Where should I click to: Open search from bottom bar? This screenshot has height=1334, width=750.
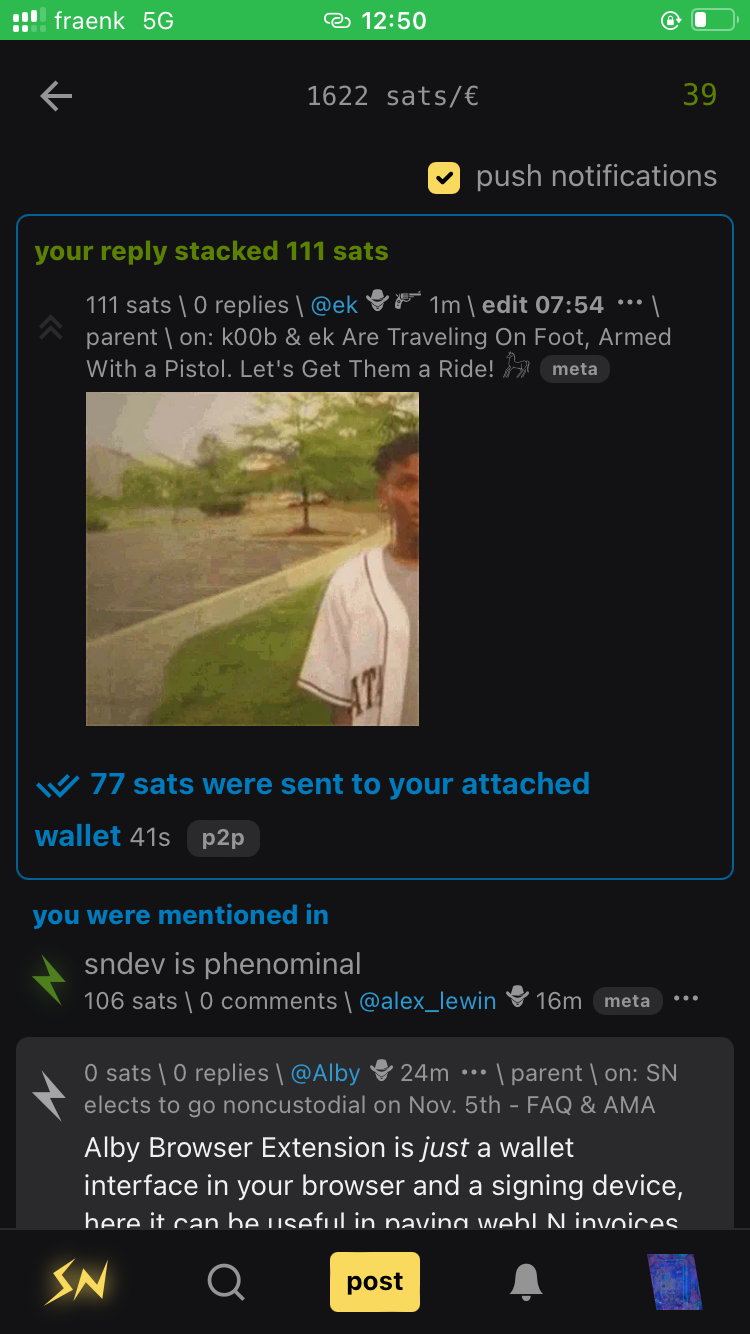tap(226, 1281)
